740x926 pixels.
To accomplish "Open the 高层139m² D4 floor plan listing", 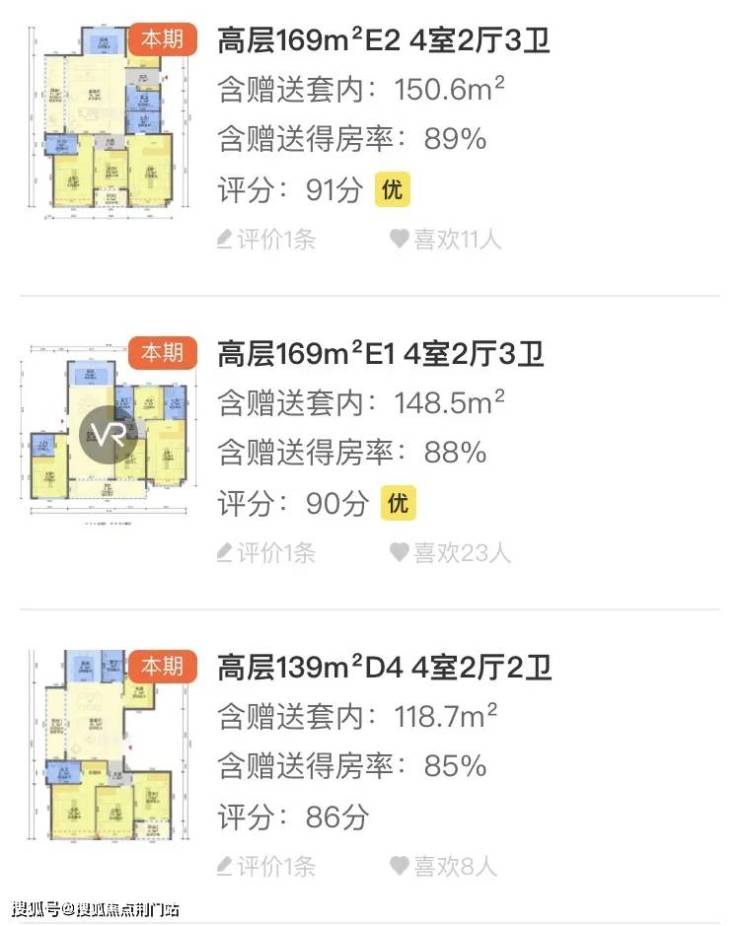I will coord(384,667).
